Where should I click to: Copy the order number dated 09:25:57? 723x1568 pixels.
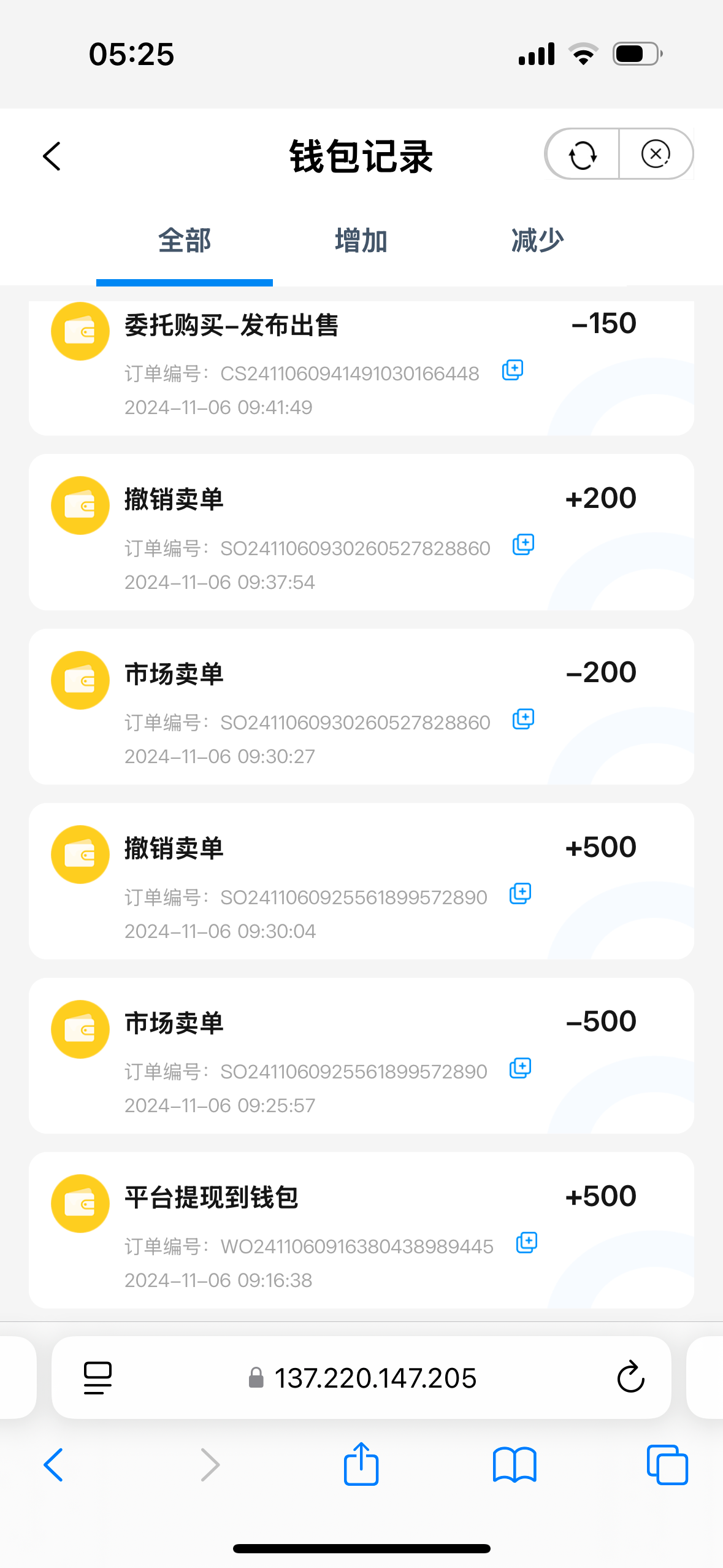[520, 1068]
